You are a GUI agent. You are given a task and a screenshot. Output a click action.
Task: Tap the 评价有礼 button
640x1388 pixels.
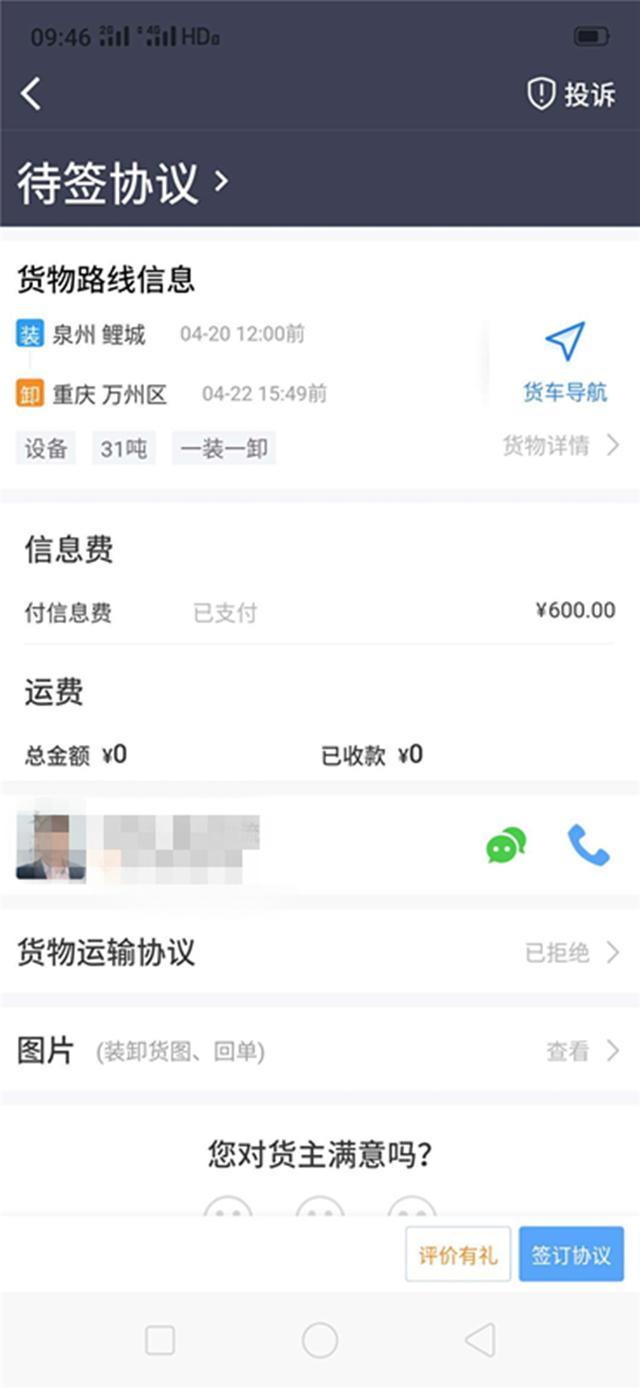(x=458, y=1254)
